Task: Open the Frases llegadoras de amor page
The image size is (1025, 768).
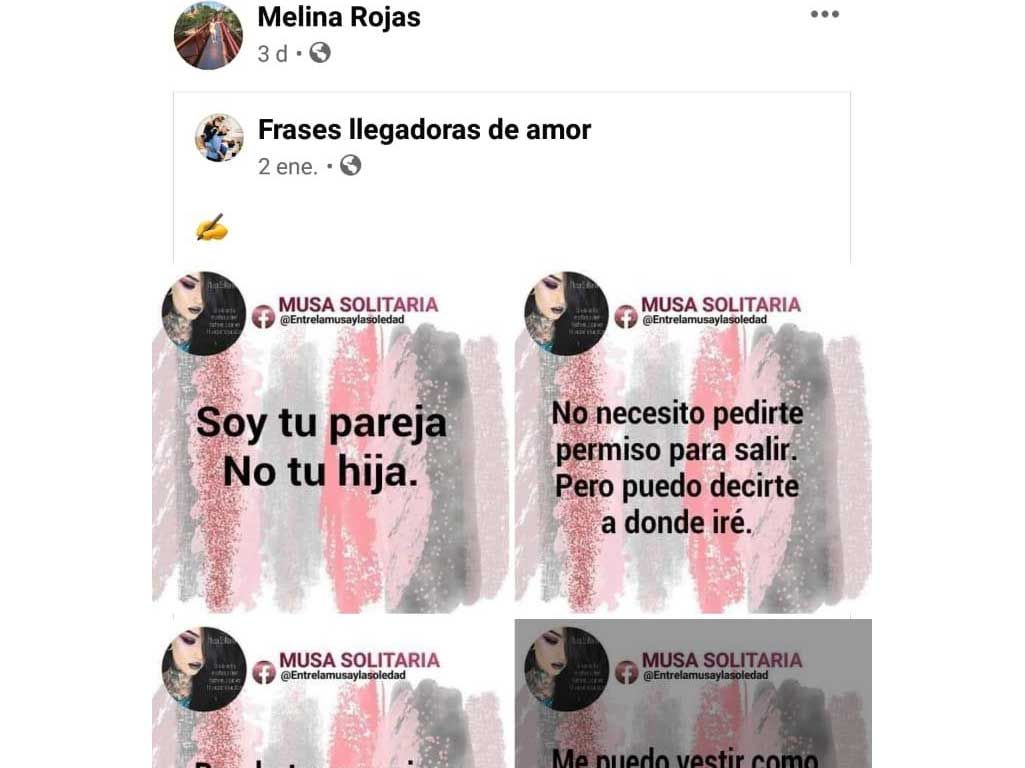Action: click(424, 130)
